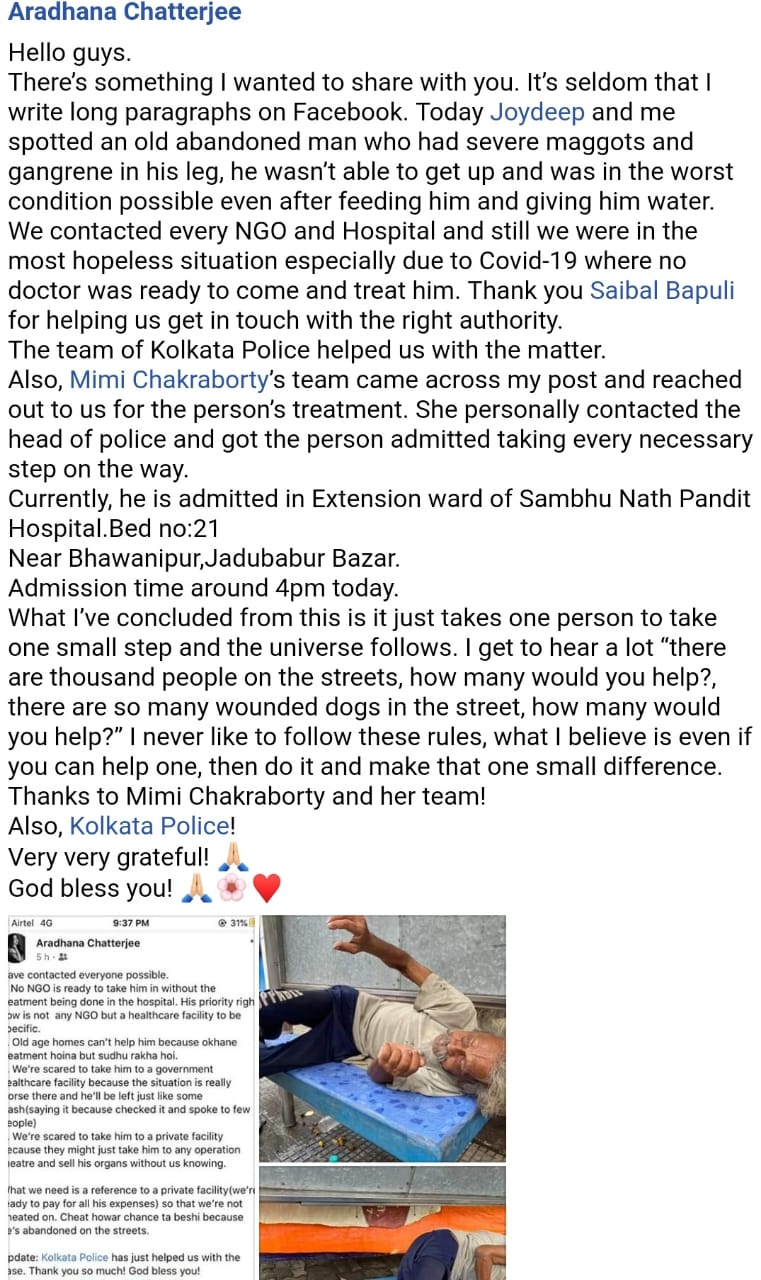The image size is (761, 1280).
Task: Visit Saibal Bapuli's tagged profile
Action: click(x=662, y=291)
